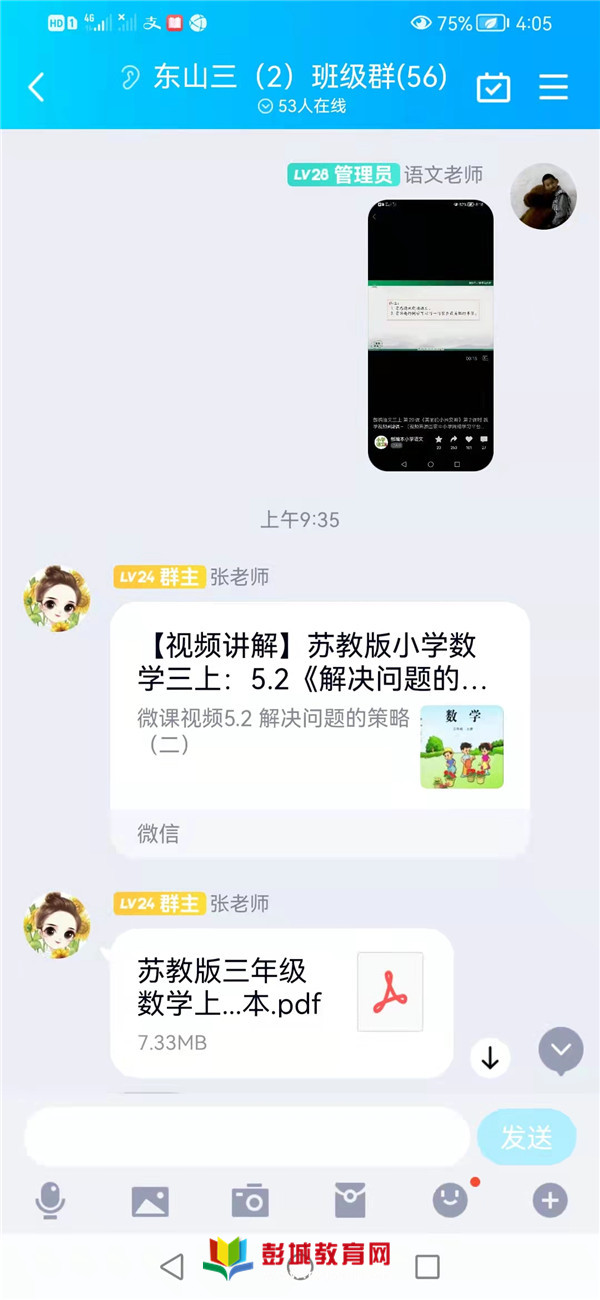This screenshot has height=1300, width=600.
Task: Open the photo gallery picker
Action: point(150,1201)
